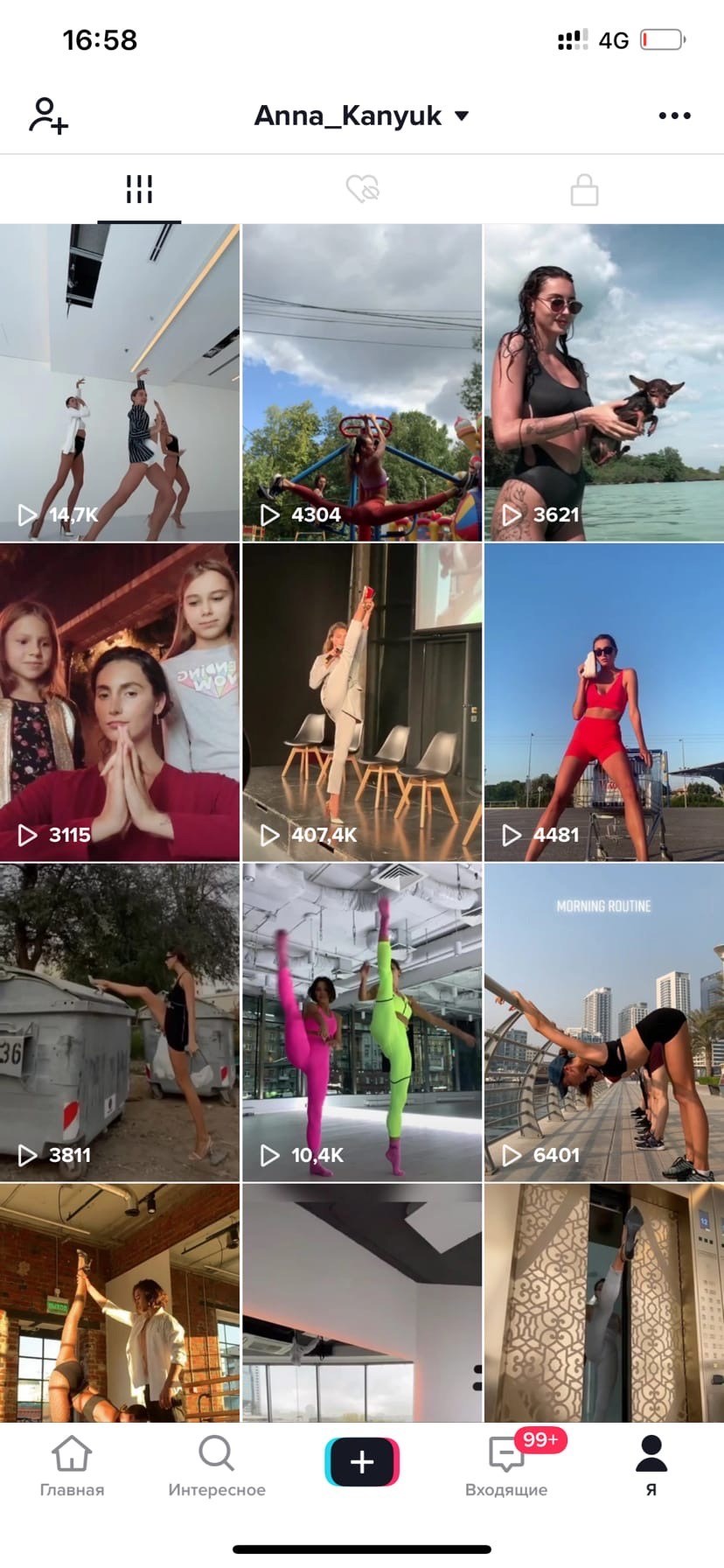This screenshot has width=724, height=1568.
Task: Open the video with 4481 views
Action: 604,703
